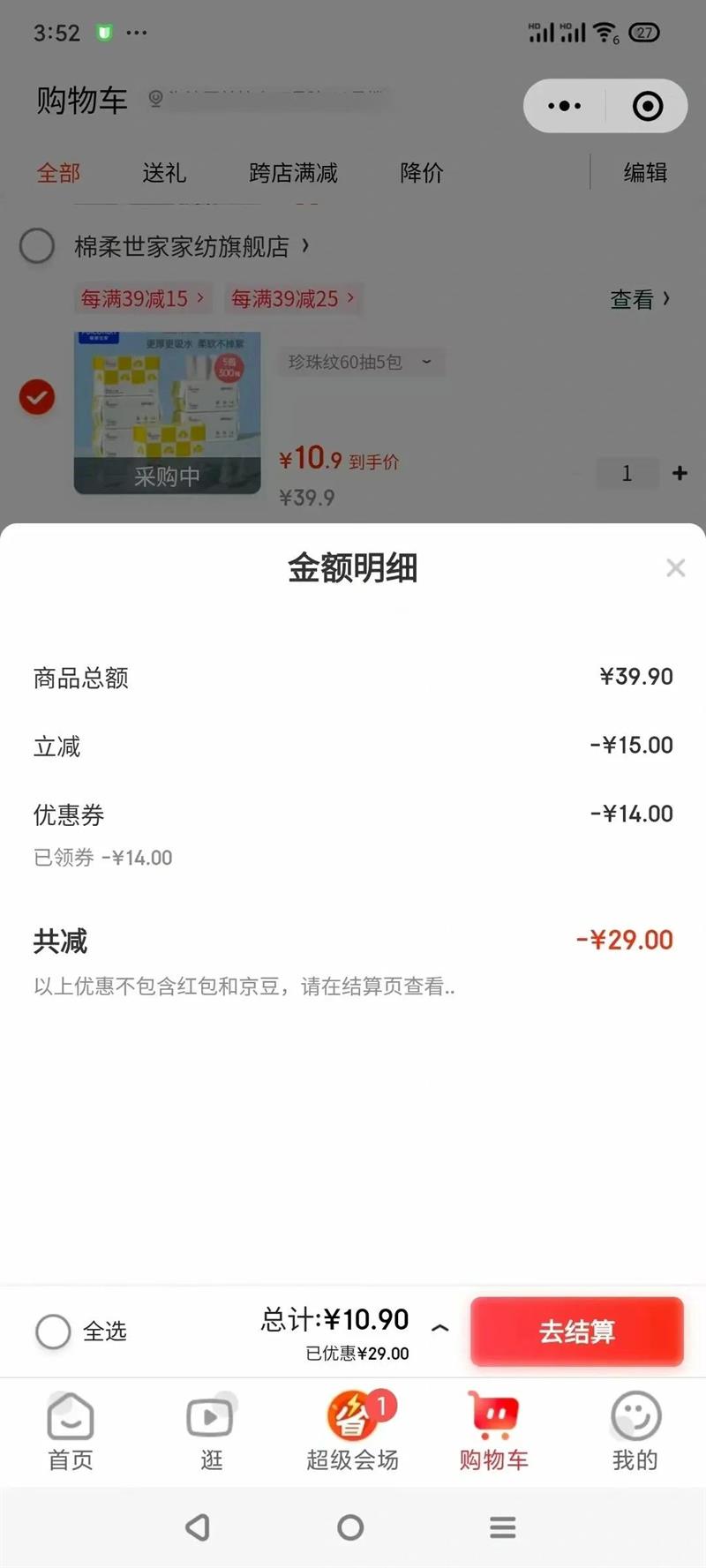Close the mini program with the target icon
Viewport: 706px width, 1568px height.
648,107
